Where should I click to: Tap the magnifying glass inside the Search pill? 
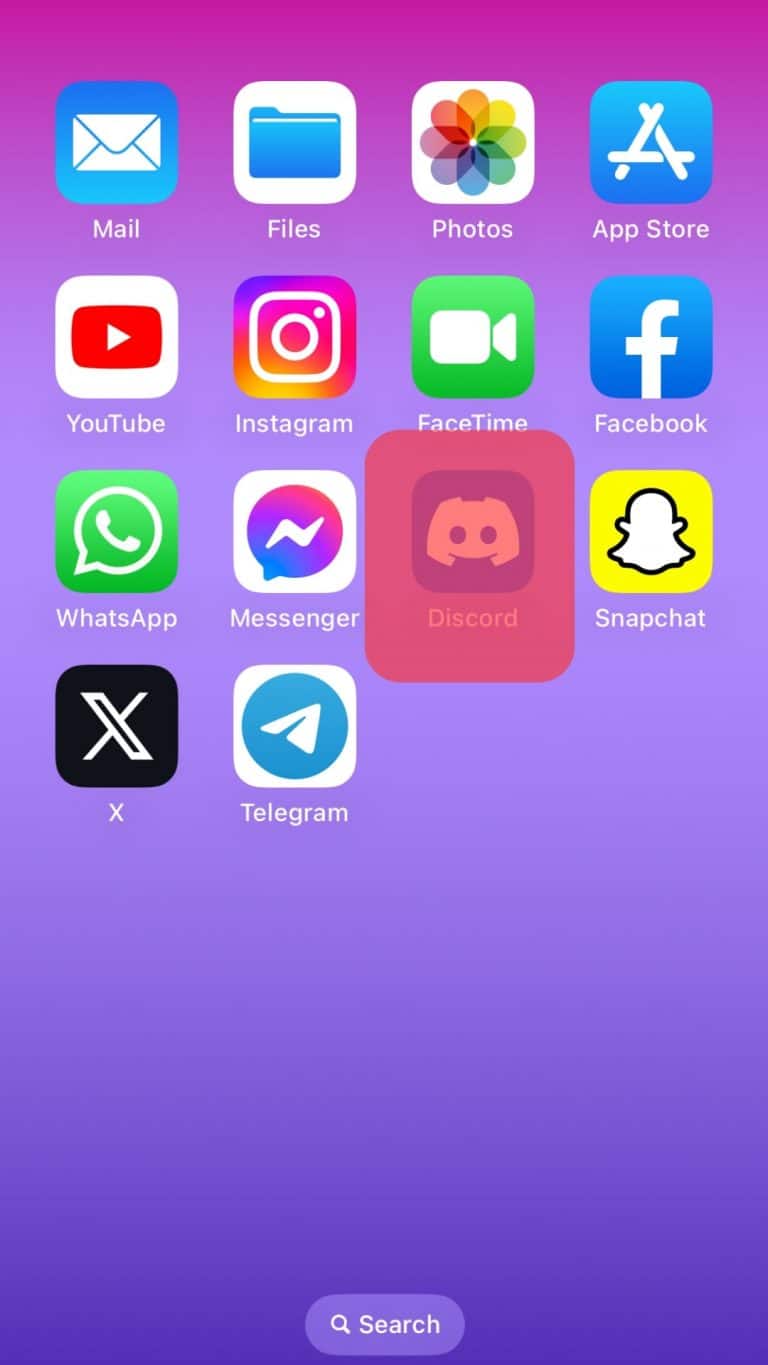click(x=341, y=1323)
